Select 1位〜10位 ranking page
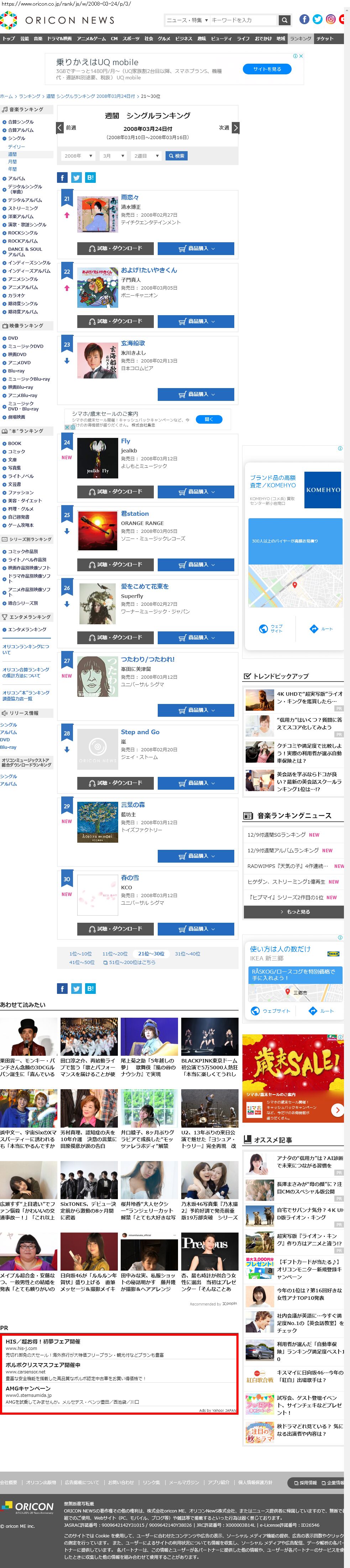 point(80,954)
